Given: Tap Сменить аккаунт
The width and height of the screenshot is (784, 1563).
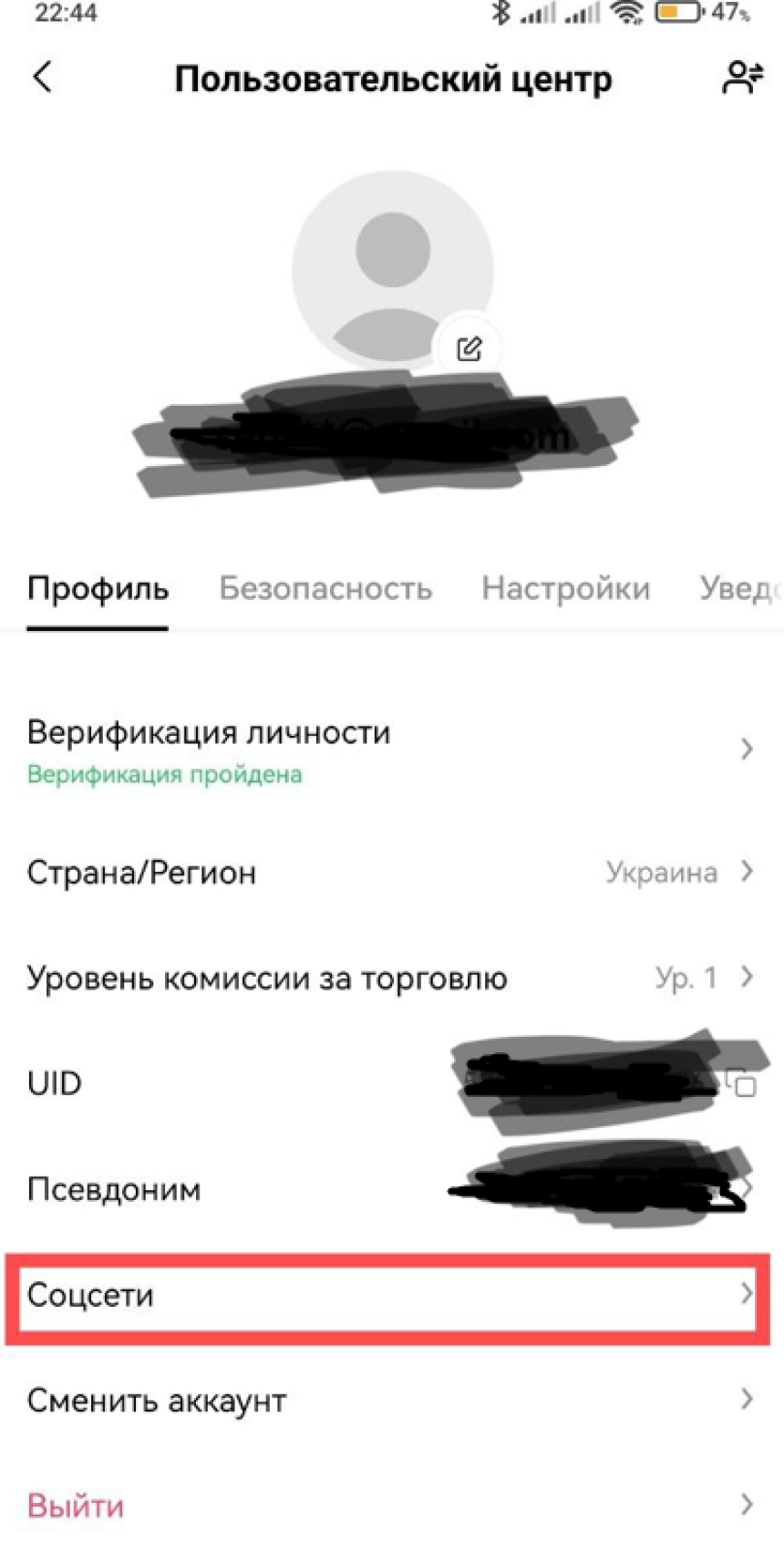Looking at the screenshot, I should click(x=392, y=1400).
